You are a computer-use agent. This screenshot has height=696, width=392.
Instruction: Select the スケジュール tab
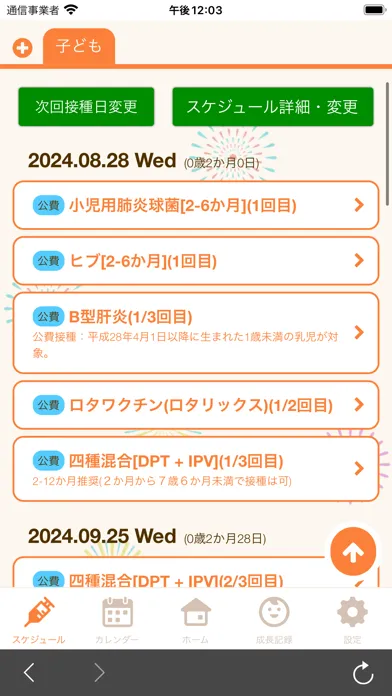(x=39, y=620)
